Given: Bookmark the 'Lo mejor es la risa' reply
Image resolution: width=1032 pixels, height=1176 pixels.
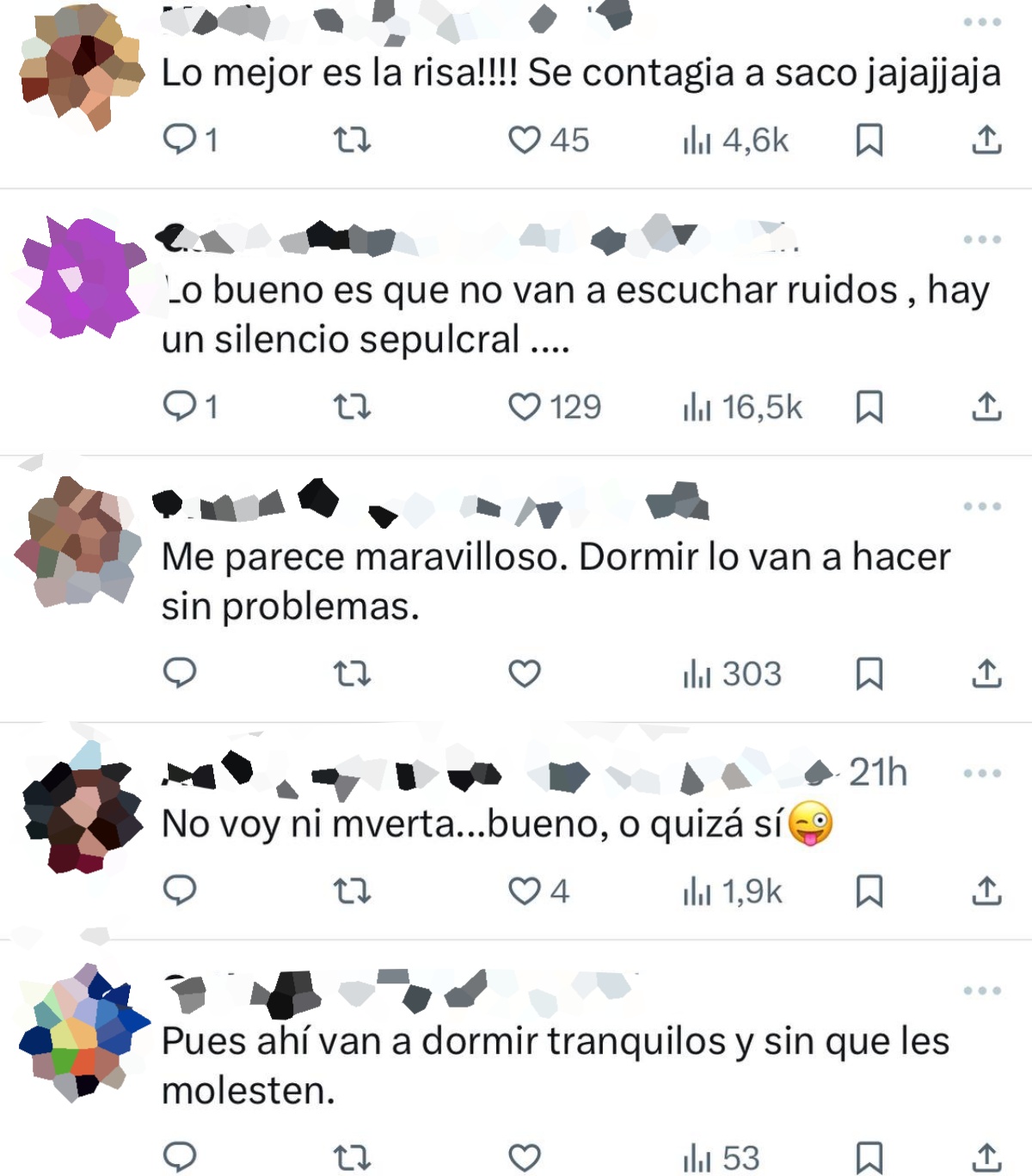Looking at the screenshot, I should (869, 140).
